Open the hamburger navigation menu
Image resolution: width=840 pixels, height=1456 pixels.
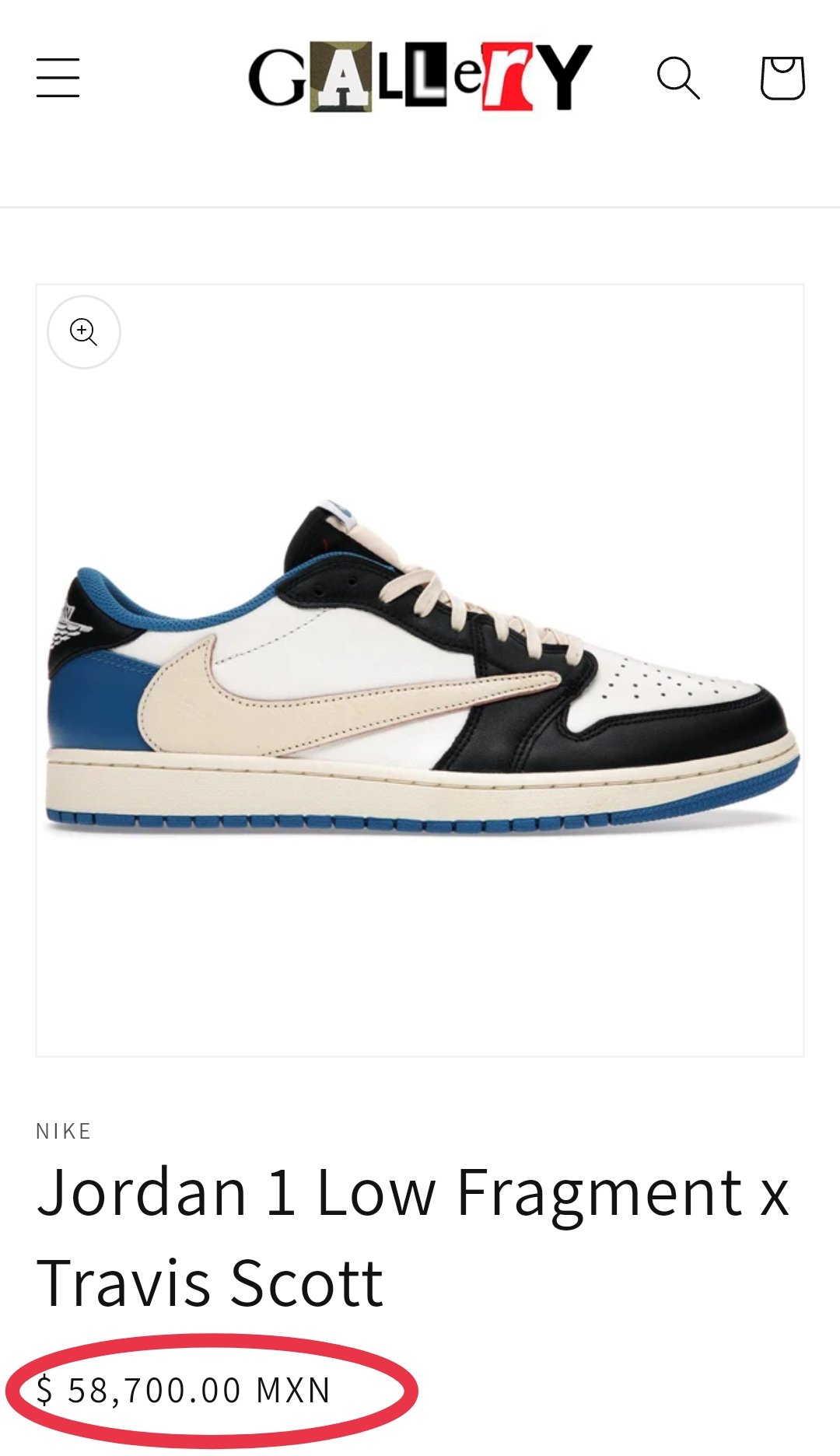click(x=58, y=78)
